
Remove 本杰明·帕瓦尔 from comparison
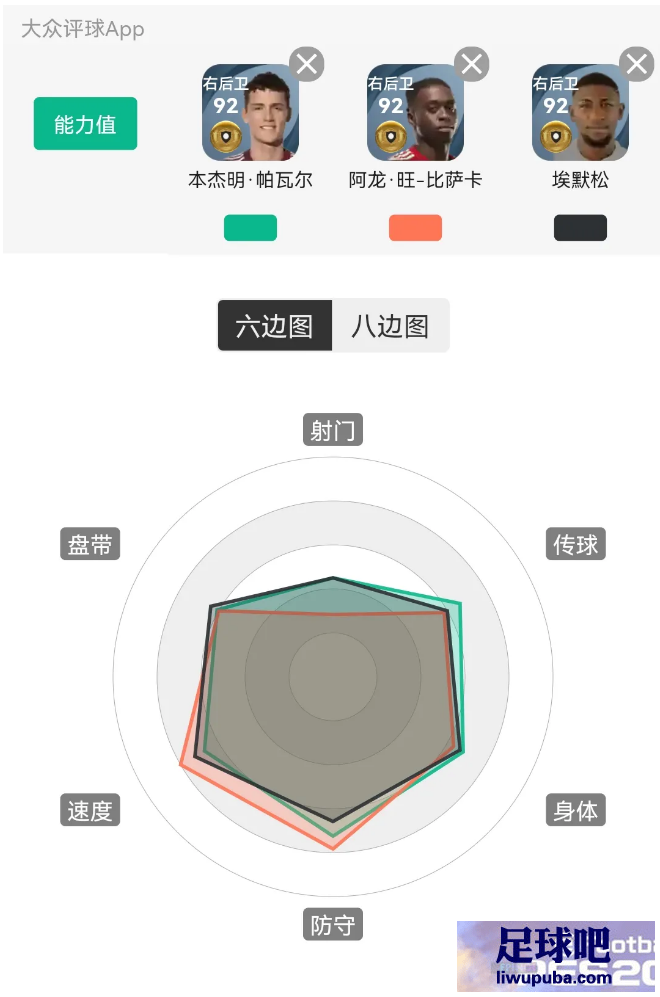pos(307,65)
